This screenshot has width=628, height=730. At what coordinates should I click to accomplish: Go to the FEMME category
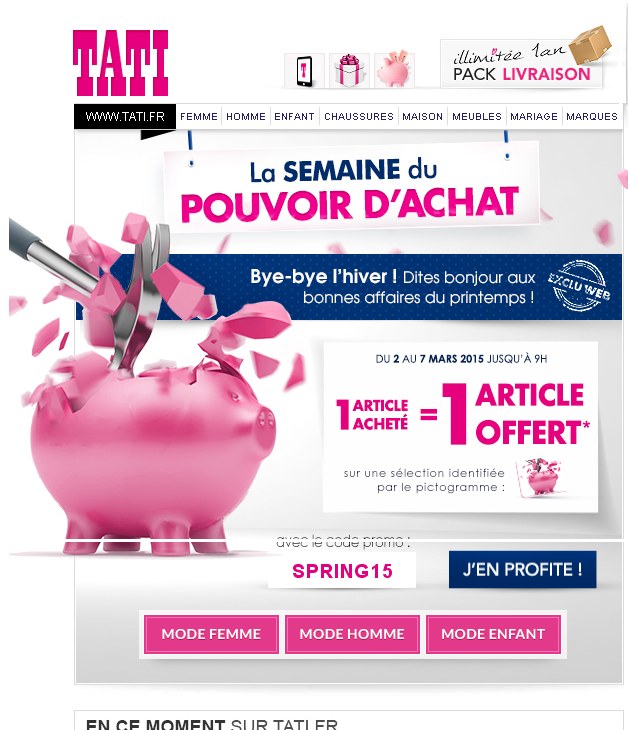[x=199, y=117]
